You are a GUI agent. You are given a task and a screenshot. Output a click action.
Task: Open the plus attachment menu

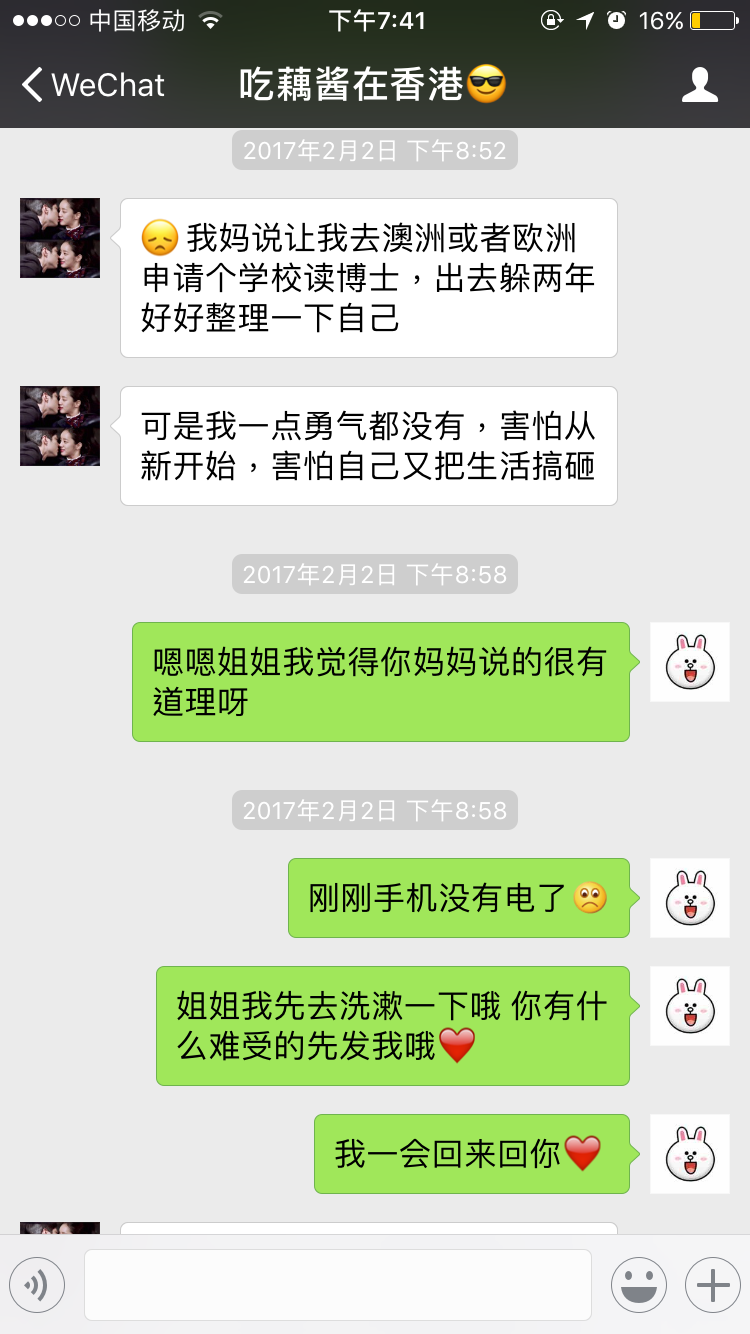click(712, 1284)
